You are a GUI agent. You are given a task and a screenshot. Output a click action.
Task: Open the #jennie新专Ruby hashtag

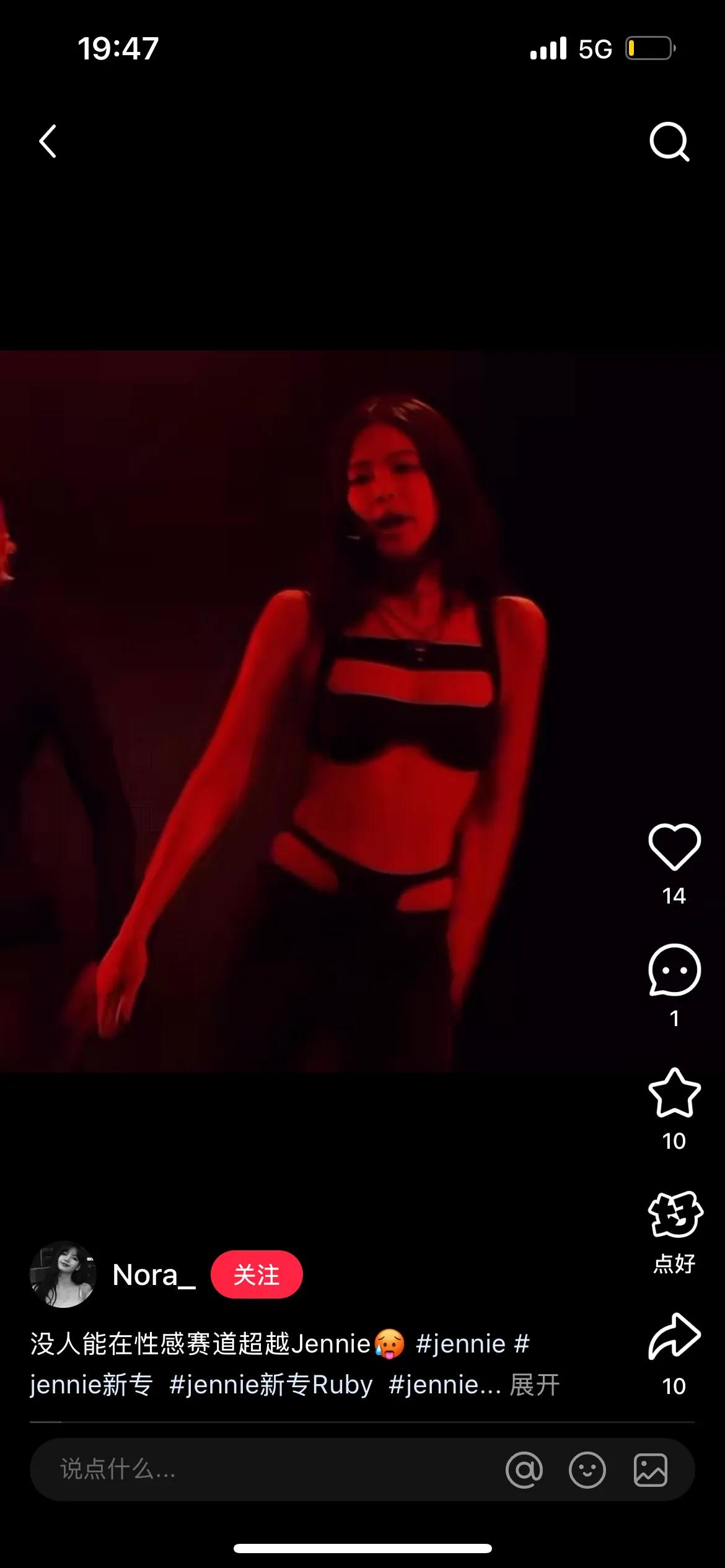pos(271,1385)
